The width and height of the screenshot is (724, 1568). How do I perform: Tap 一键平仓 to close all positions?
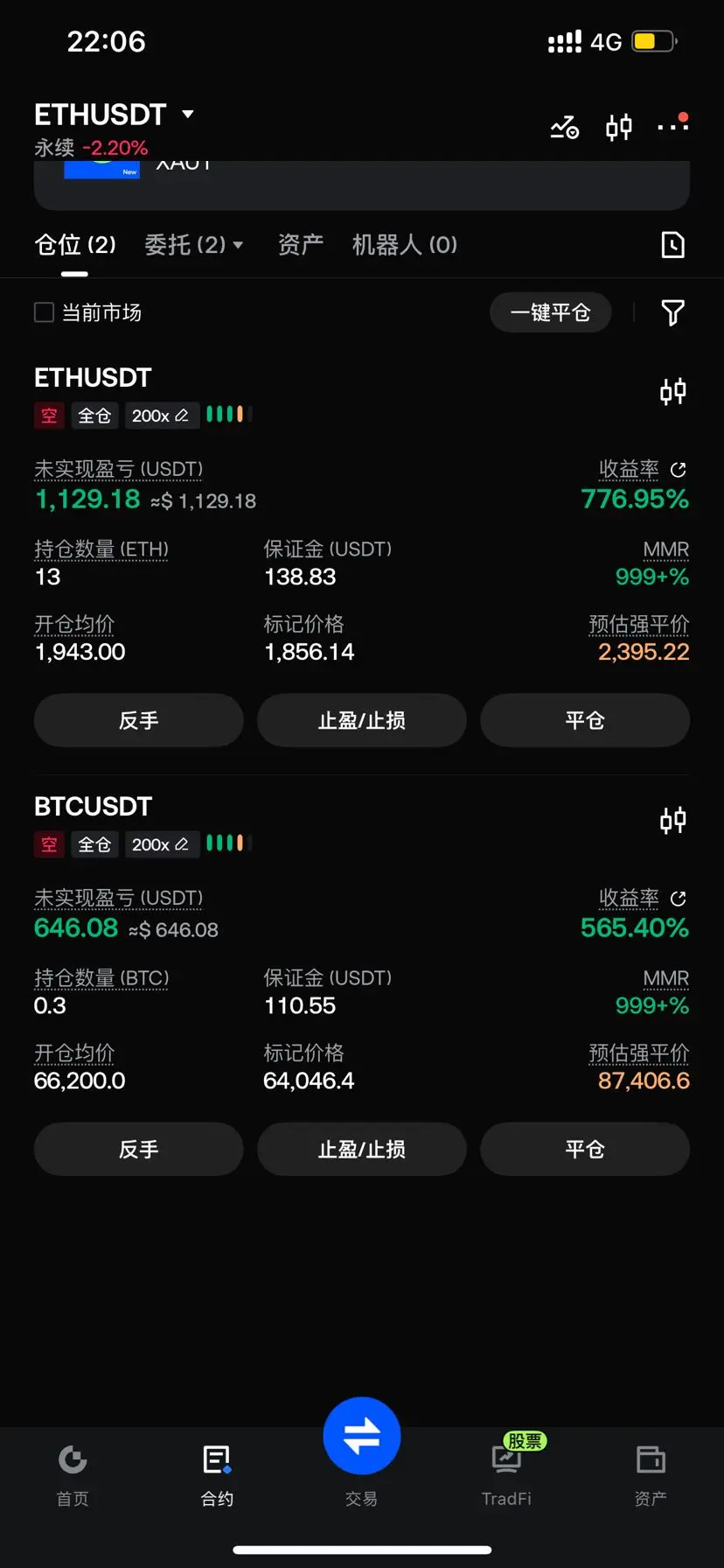click(550, 312)
